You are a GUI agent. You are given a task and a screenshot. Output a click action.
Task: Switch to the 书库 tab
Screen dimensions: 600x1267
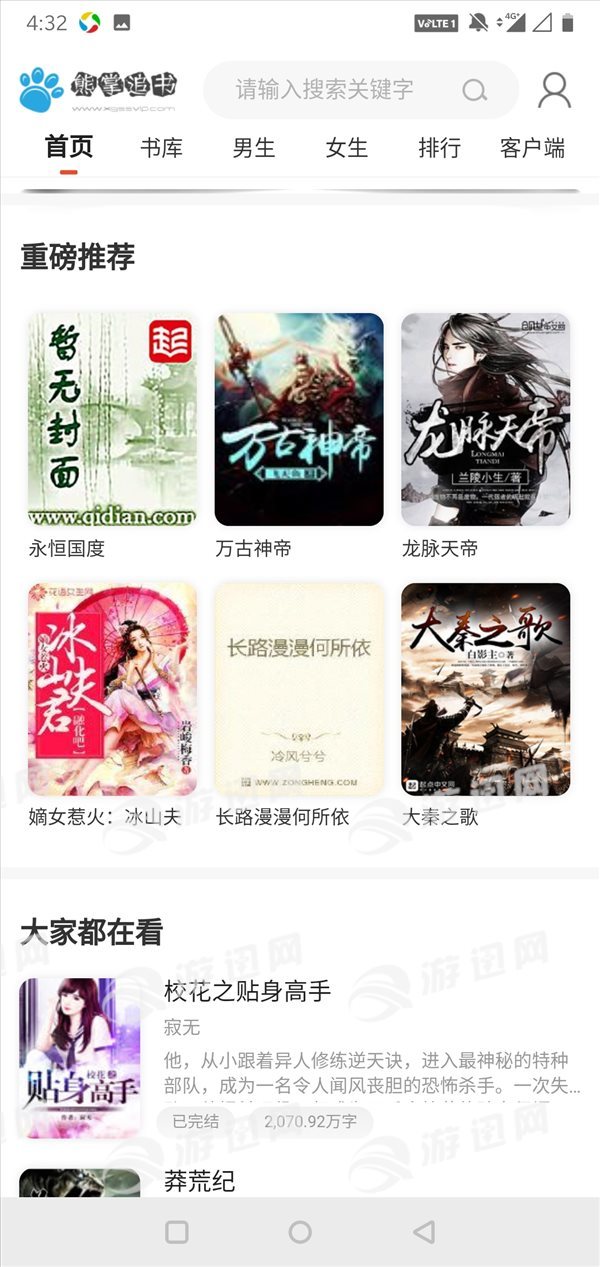(161, 149)
